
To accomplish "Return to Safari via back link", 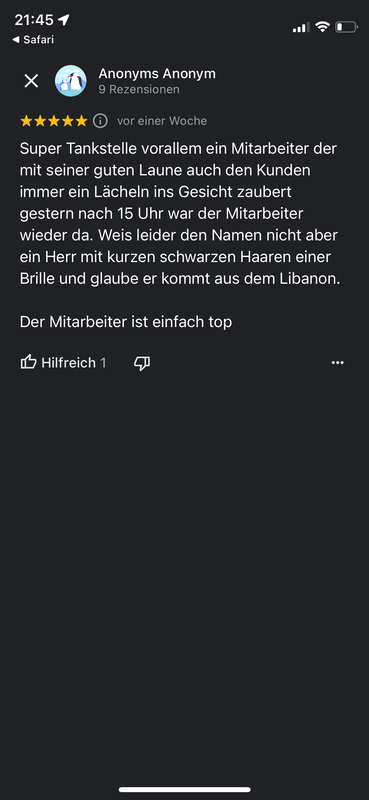I will point(33,39).
